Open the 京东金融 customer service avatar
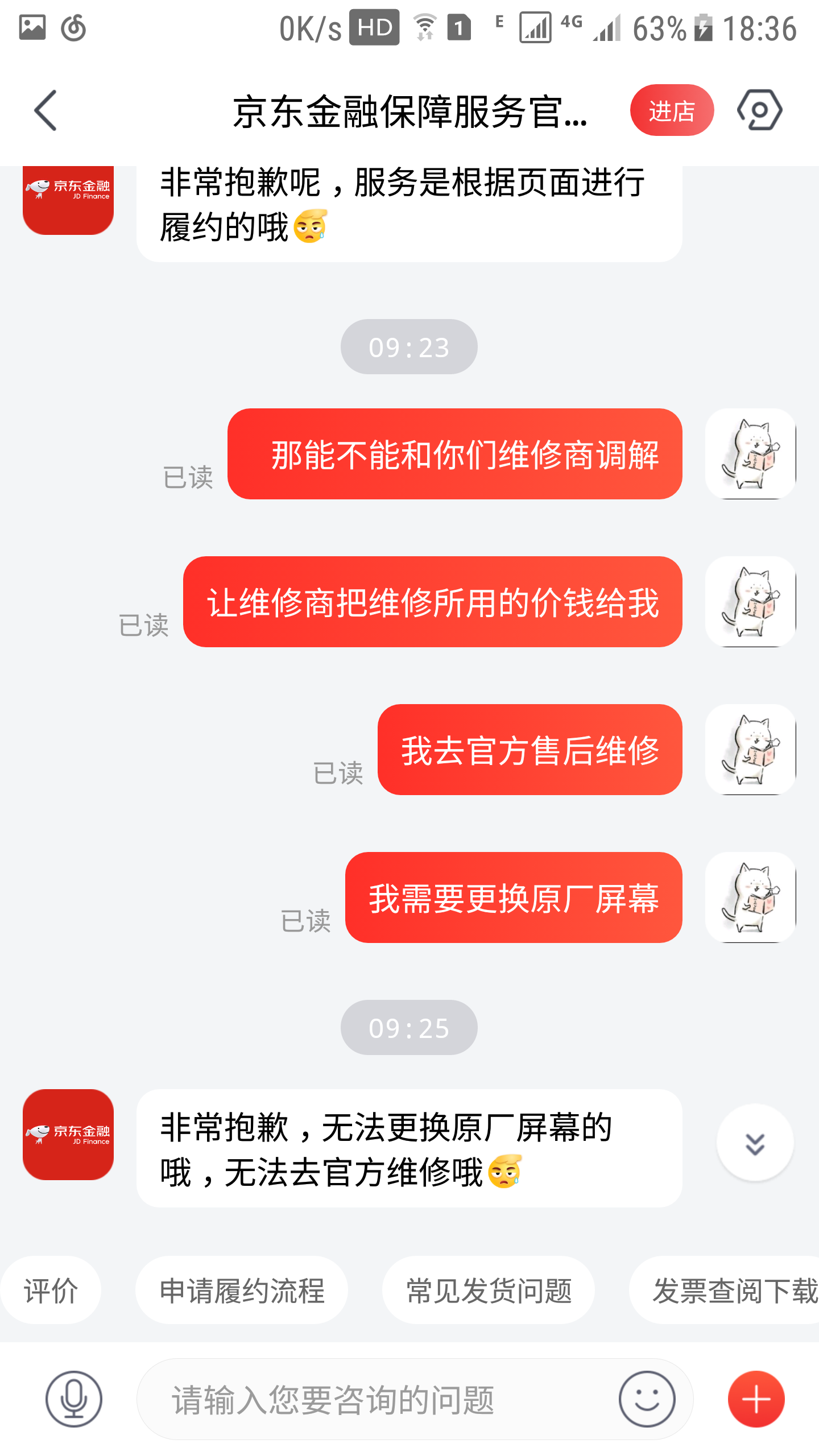This screenshot has width=819, height=1456. pos(68,1135)
